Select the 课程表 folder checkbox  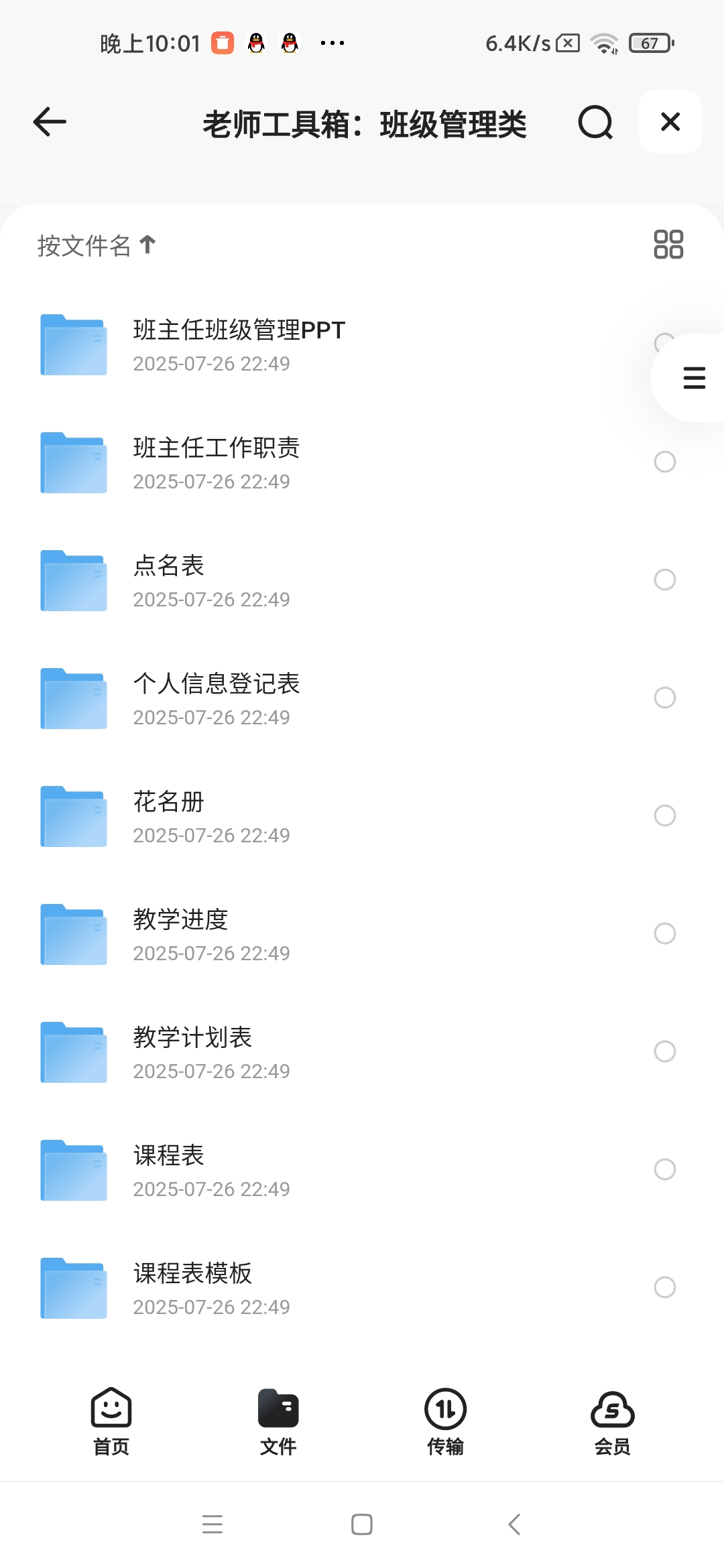point(665,1169)
